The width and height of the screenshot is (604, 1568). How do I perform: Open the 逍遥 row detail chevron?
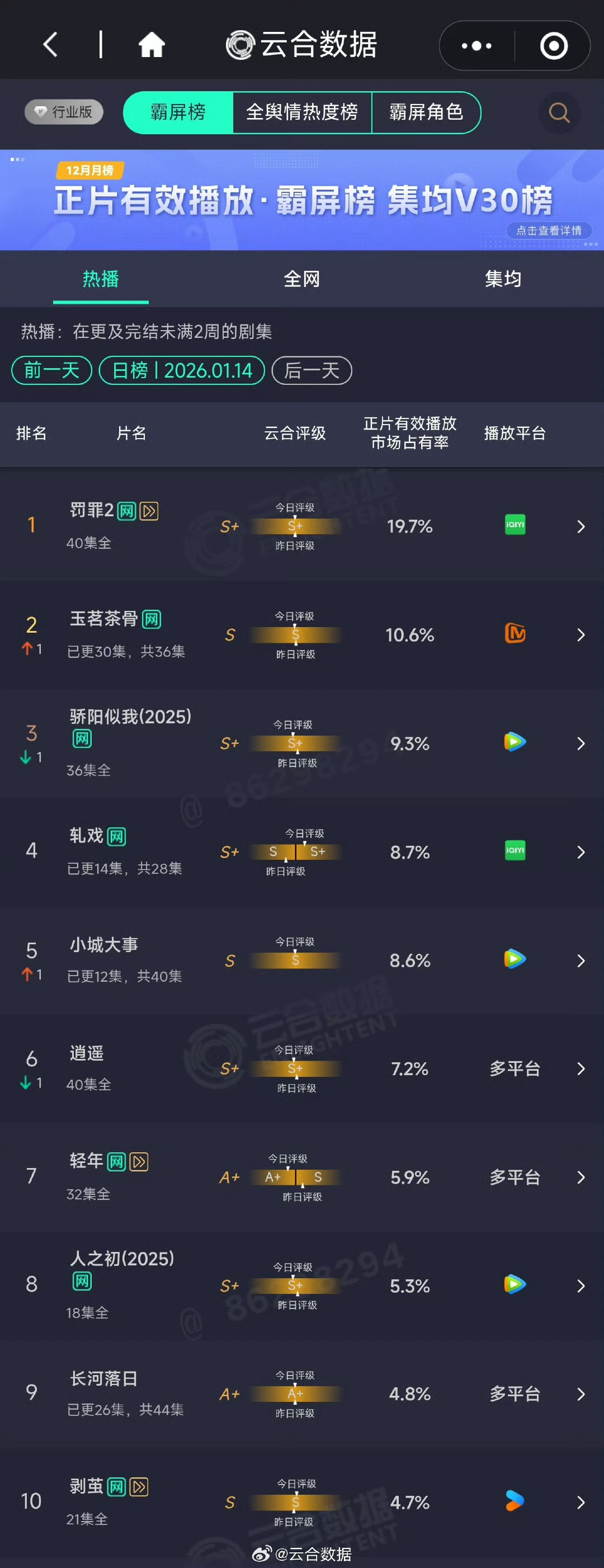pyautogui.click(x=581, y=1069)
